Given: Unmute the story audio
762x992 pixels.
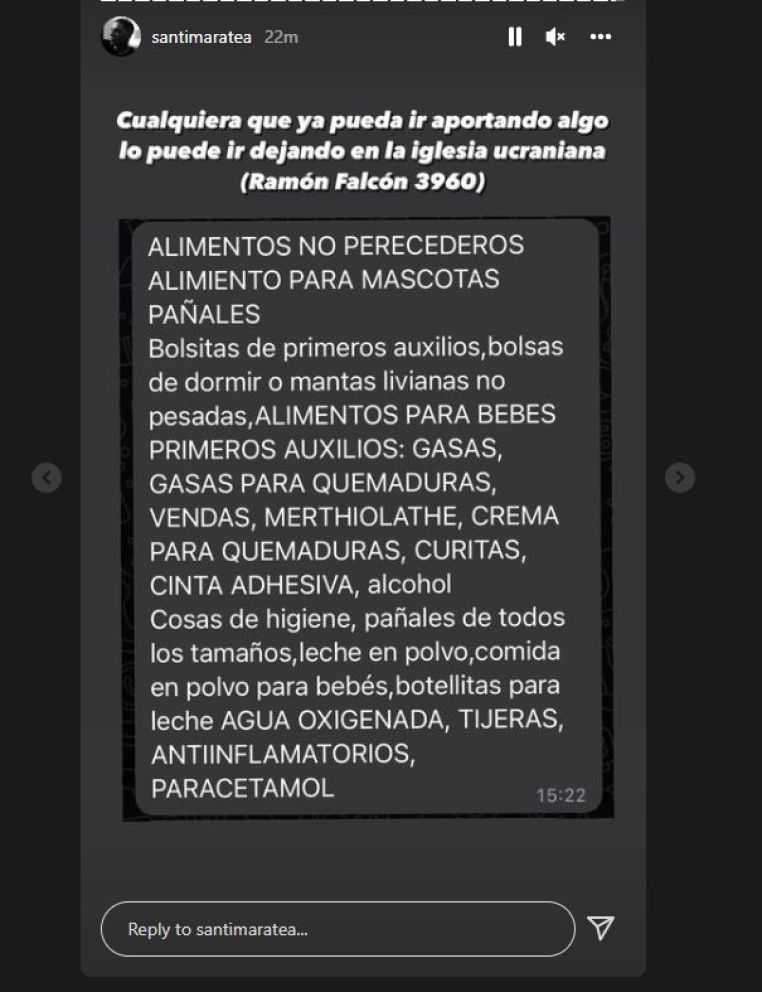Looking at the screenshot, I should pos(555,37).
